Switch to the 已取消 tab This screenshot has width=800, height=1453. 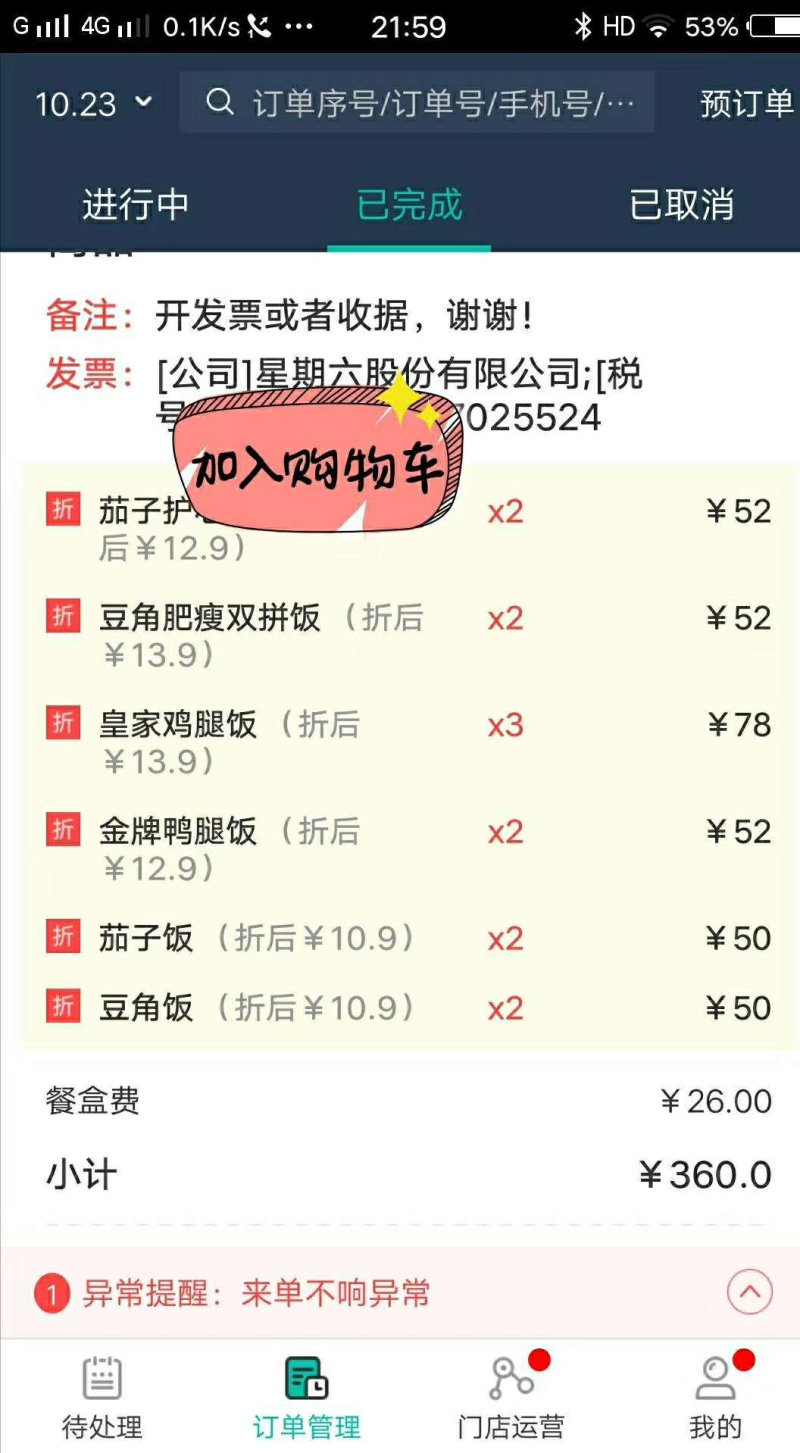pyautogui.click(x=681, y=205)
